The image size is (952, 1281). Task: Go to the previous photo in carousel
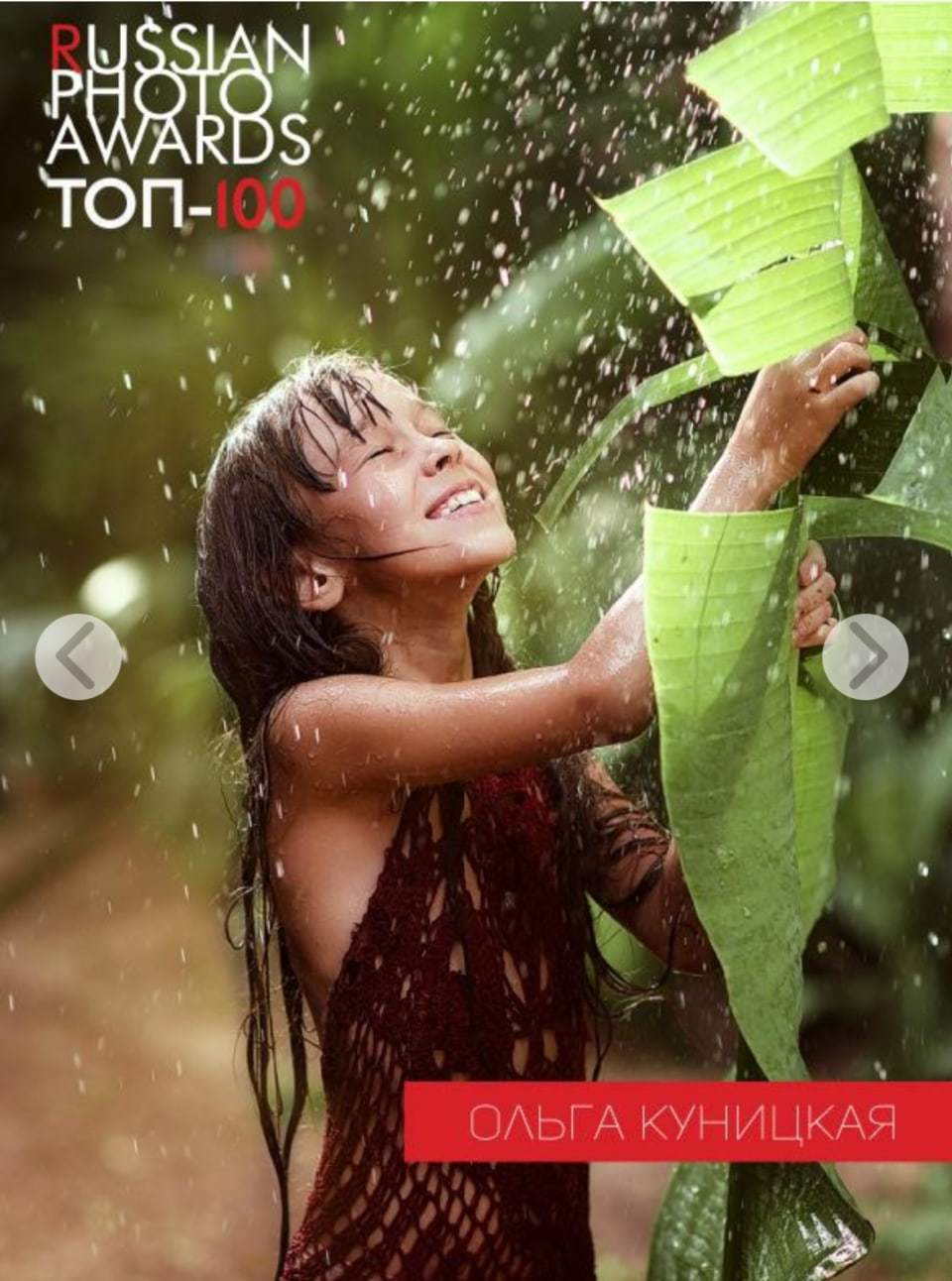(78, 656)
